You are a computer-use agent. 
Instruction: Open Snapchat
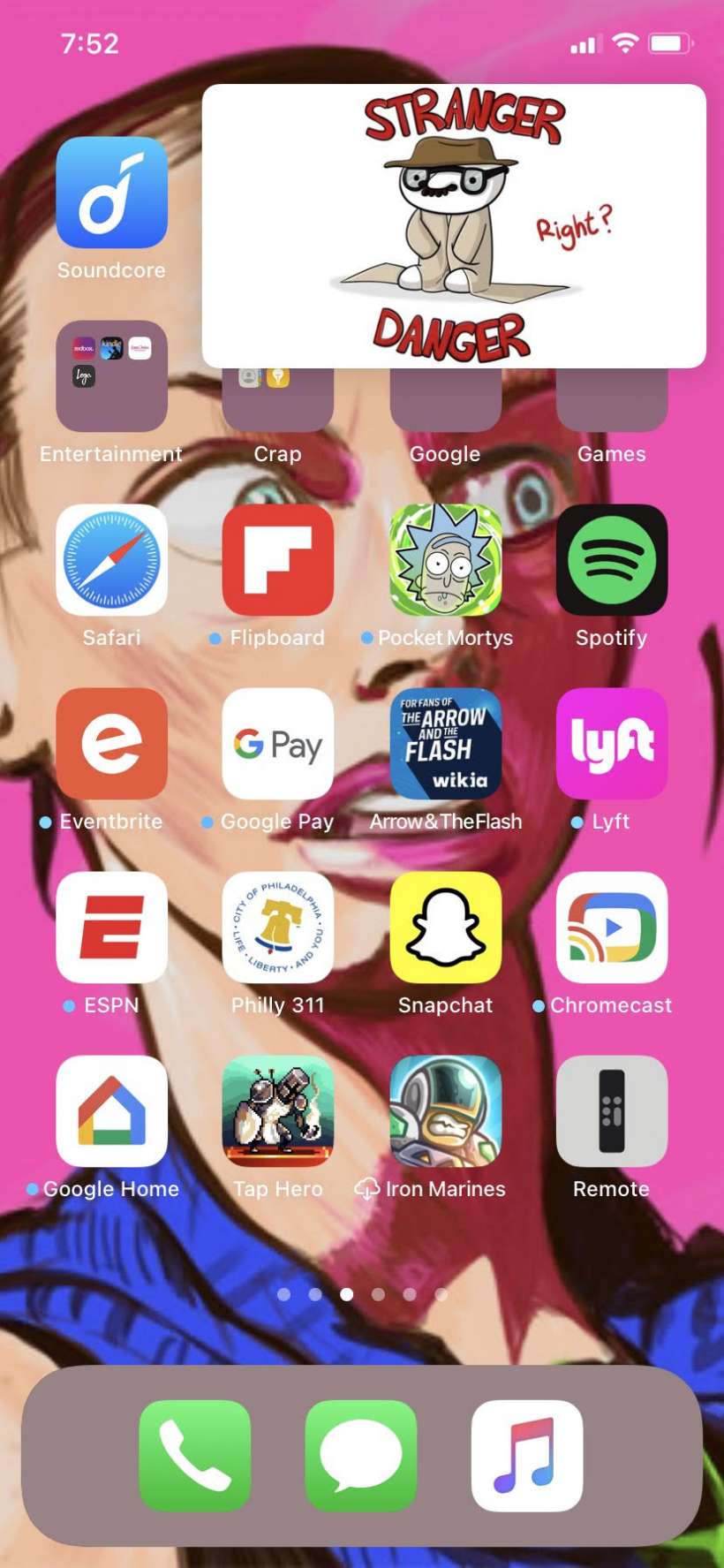(x=445, y=928)
